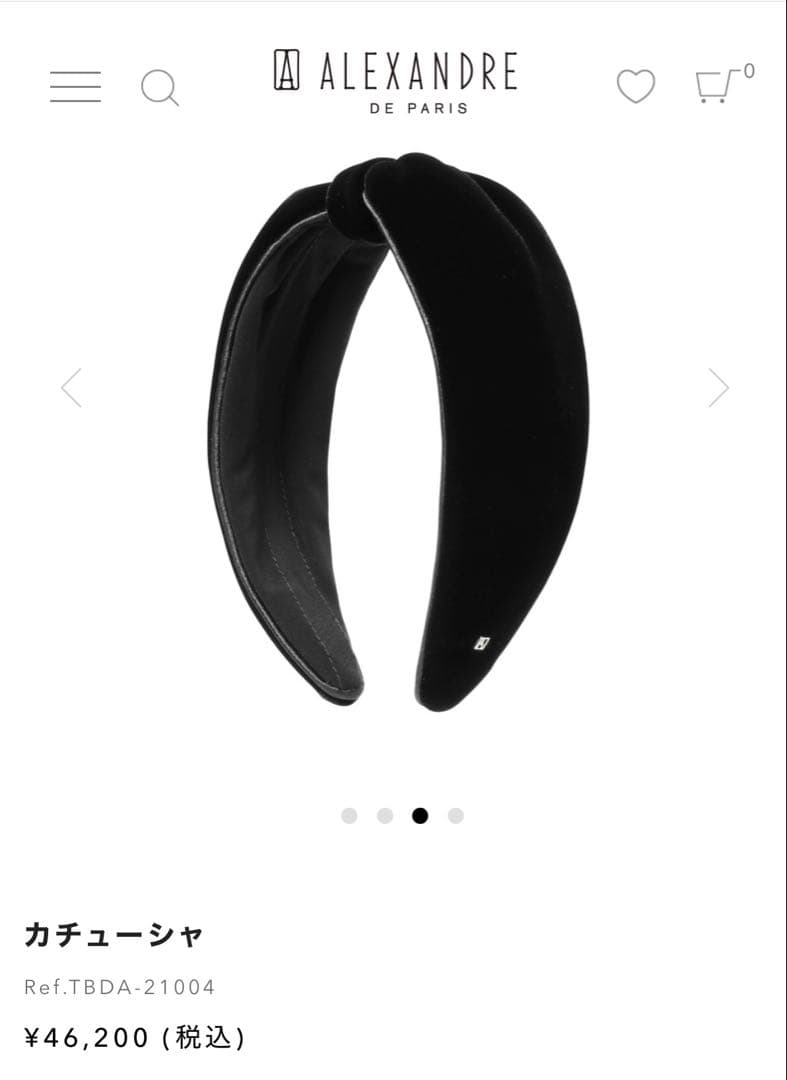The width and height of the screenshot is (787, 1080).
Task: Open the wishlist heart
Action: (635, 87)
